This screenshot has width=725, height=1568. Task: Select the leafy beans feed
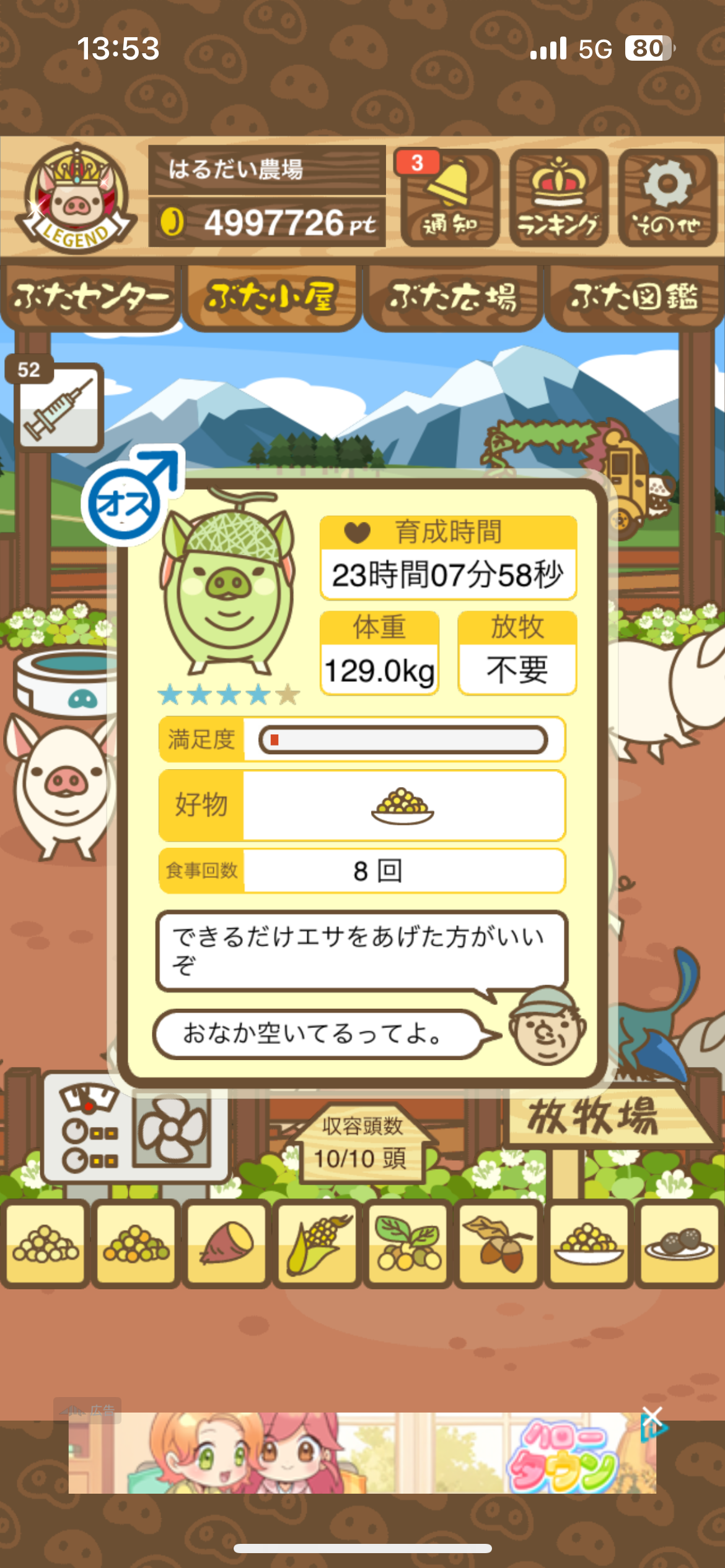(x=408, y=1244)
